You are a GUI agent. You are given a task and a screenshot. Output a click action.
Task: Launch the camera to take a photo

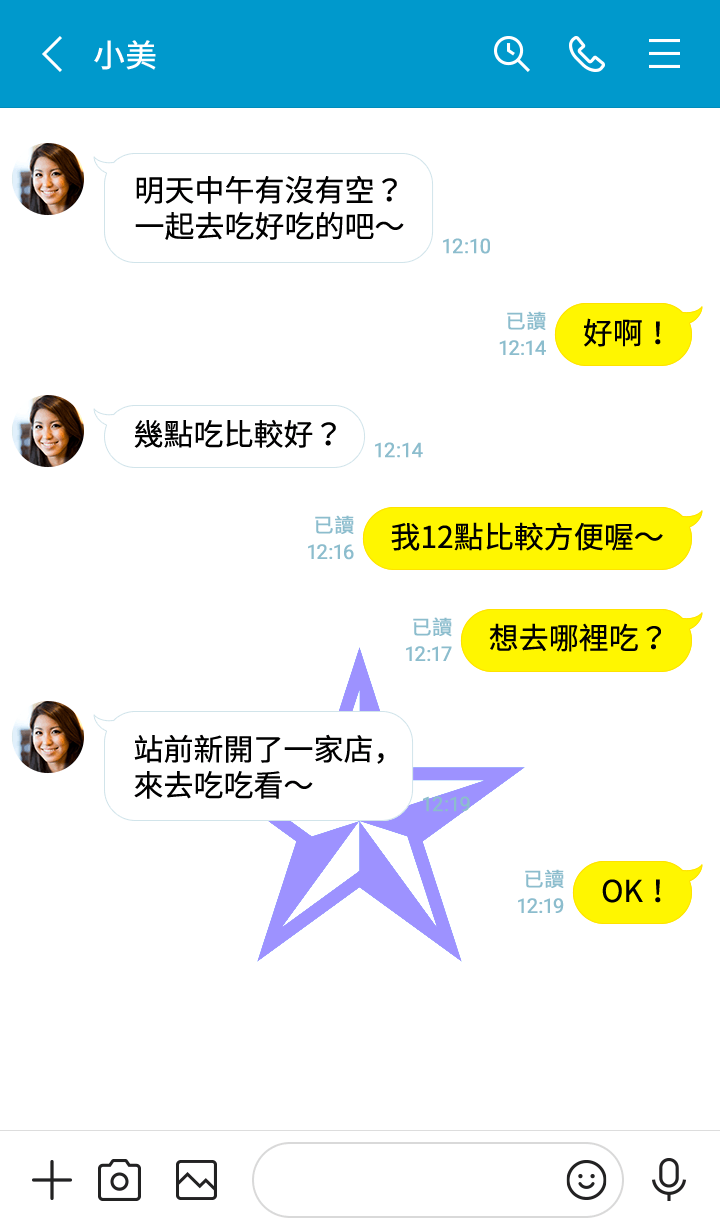[119, 1181]
